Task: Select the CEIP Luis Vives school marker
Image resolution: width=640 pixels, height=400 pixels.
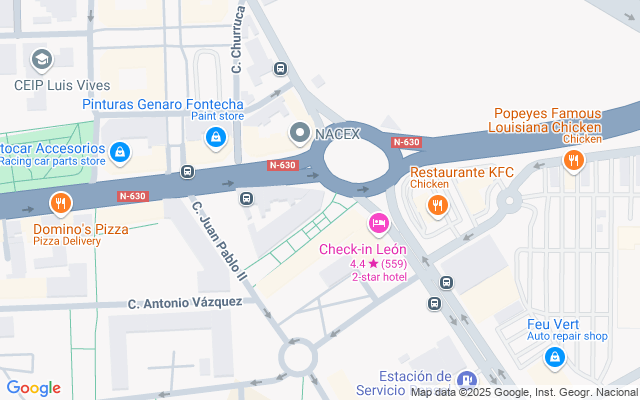Action: coord(42,60)
